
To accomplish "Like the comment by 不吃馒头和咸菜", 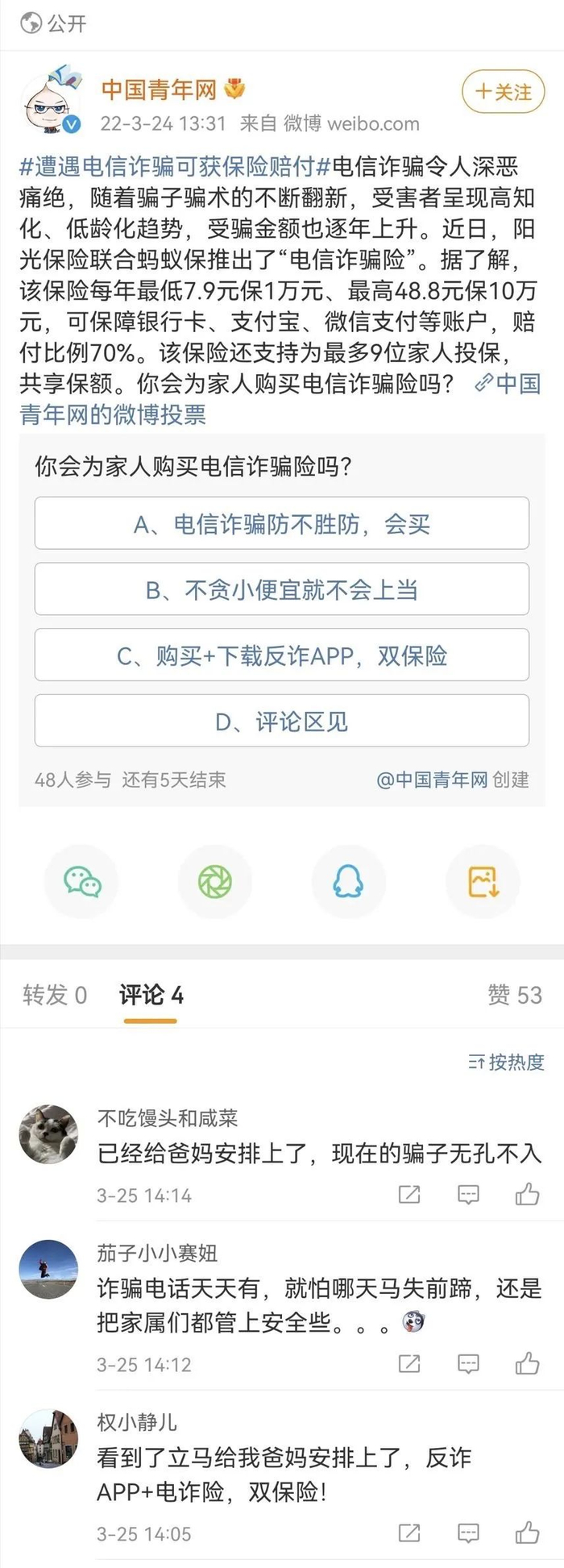I will (x=528, y=1194).
